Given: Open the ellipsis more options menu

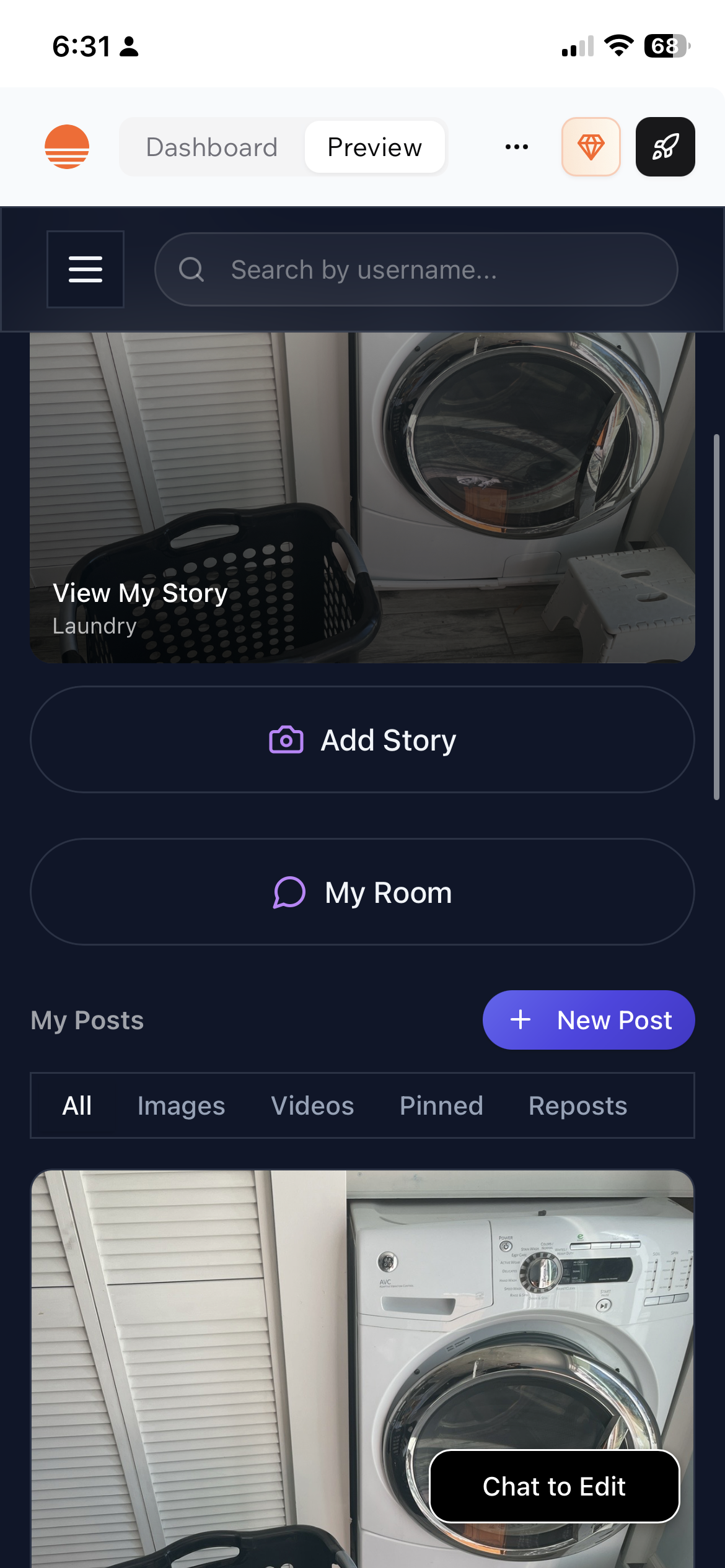Looking at the screenshot, I should (x=517, y=147).
